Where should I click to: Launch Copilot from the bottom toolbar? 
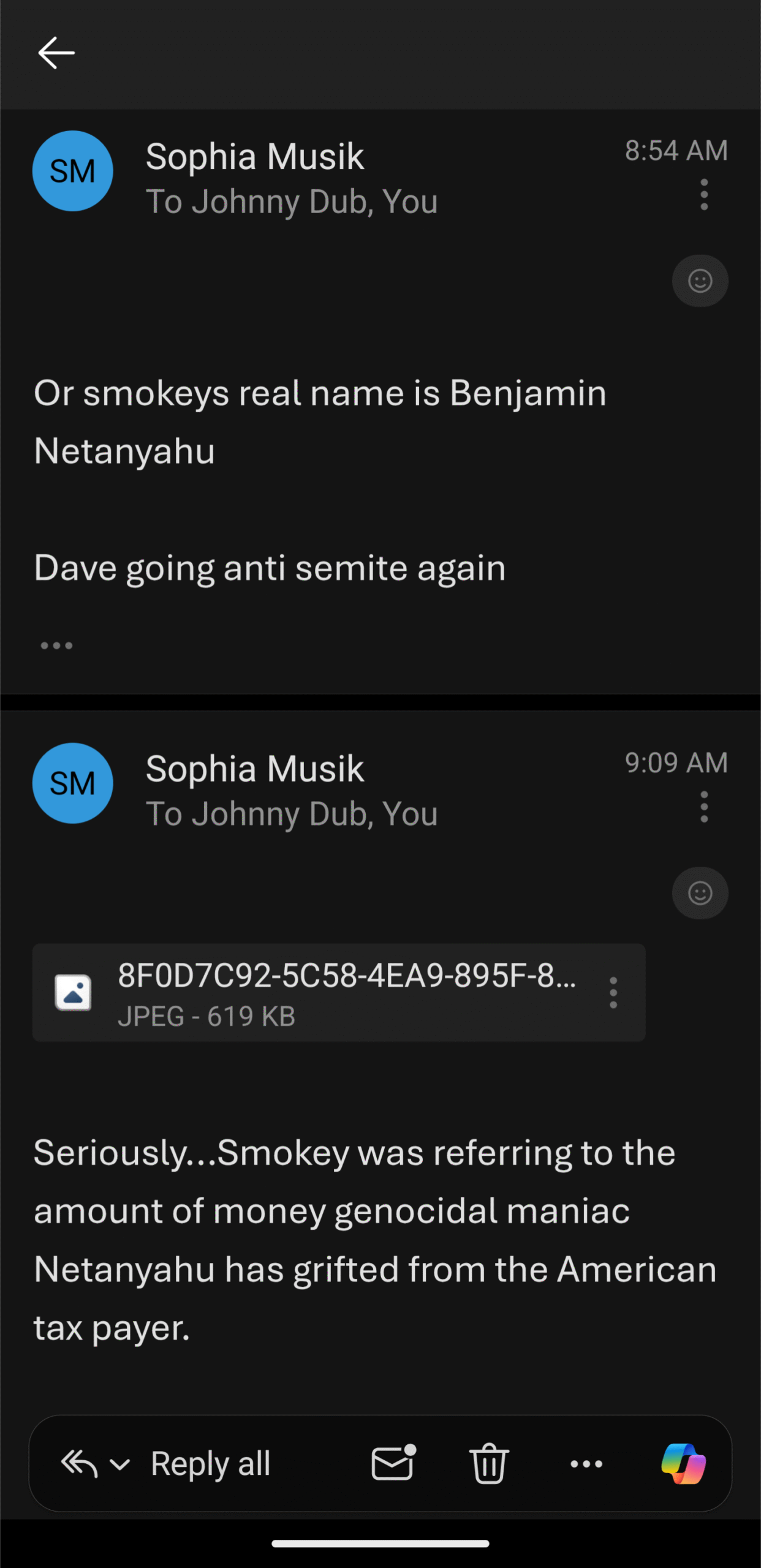tap(683, 1463)
